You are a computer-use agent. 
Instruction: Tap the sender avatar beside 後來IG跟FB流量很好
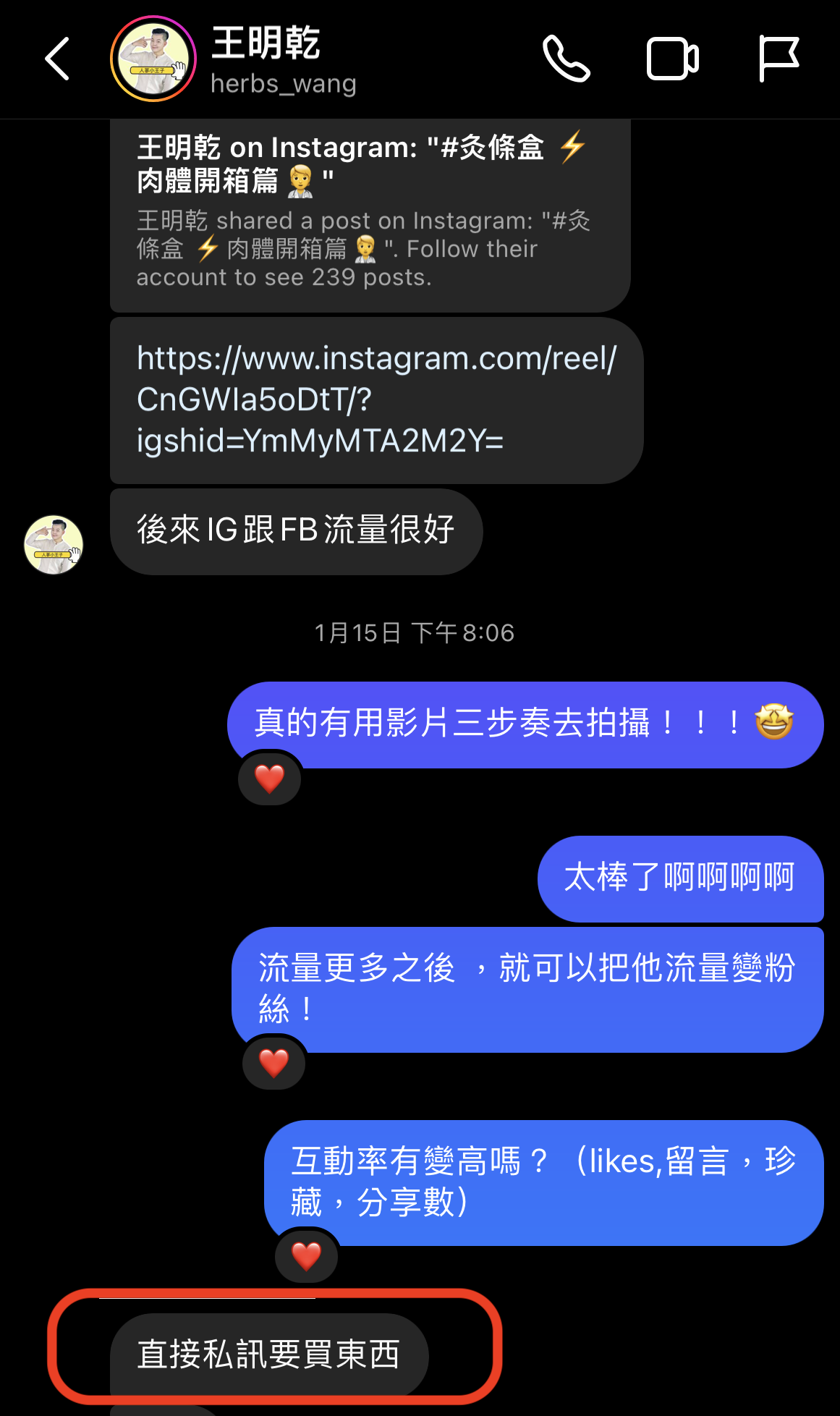coord(54,545)
